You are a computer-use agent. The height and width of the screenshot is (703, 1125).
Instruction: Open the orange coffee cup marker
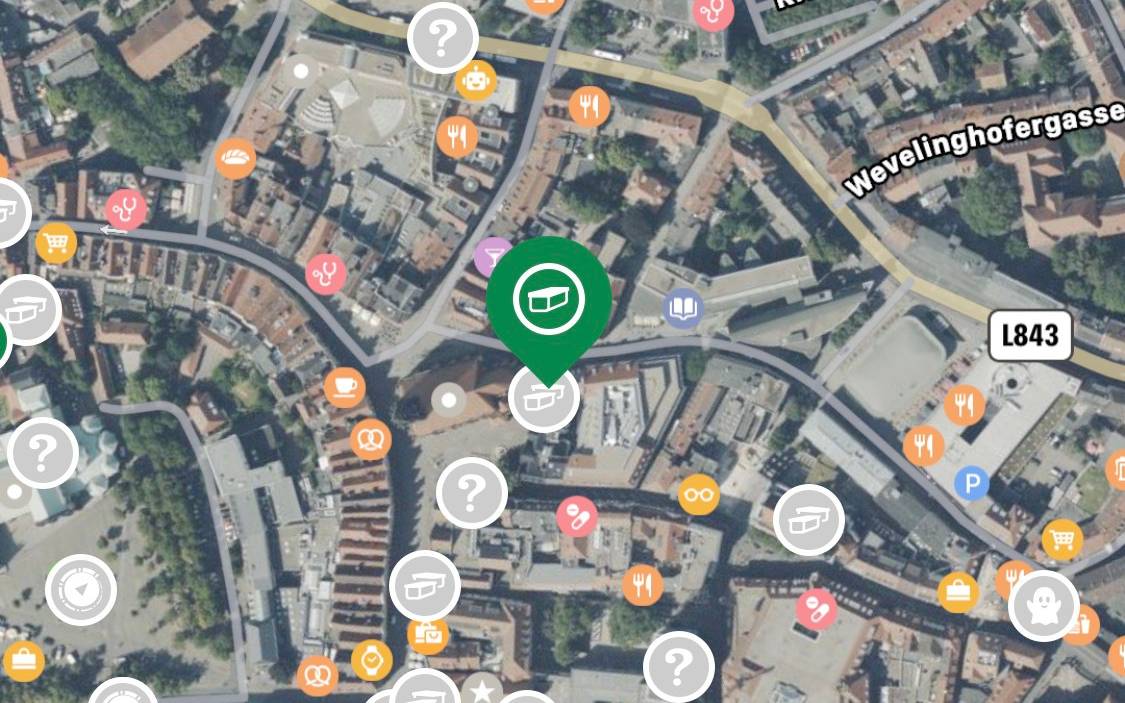345,387
